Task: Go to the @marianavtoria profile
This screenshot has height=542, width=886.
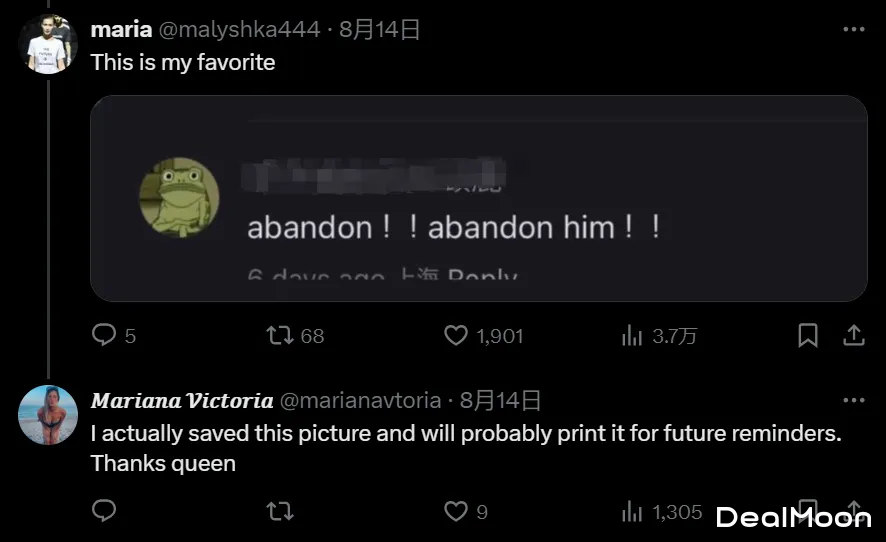Action: 359,401
